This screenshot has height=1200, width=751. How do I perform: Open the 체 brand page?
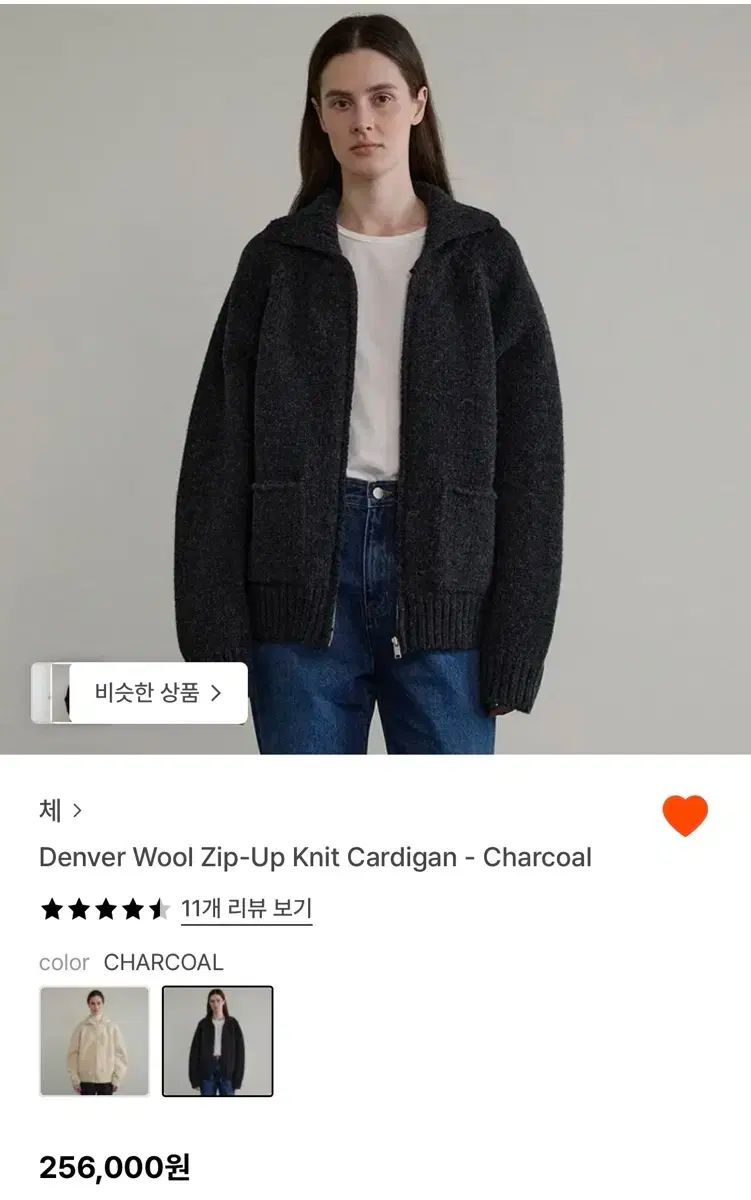(x=60, y=810)
